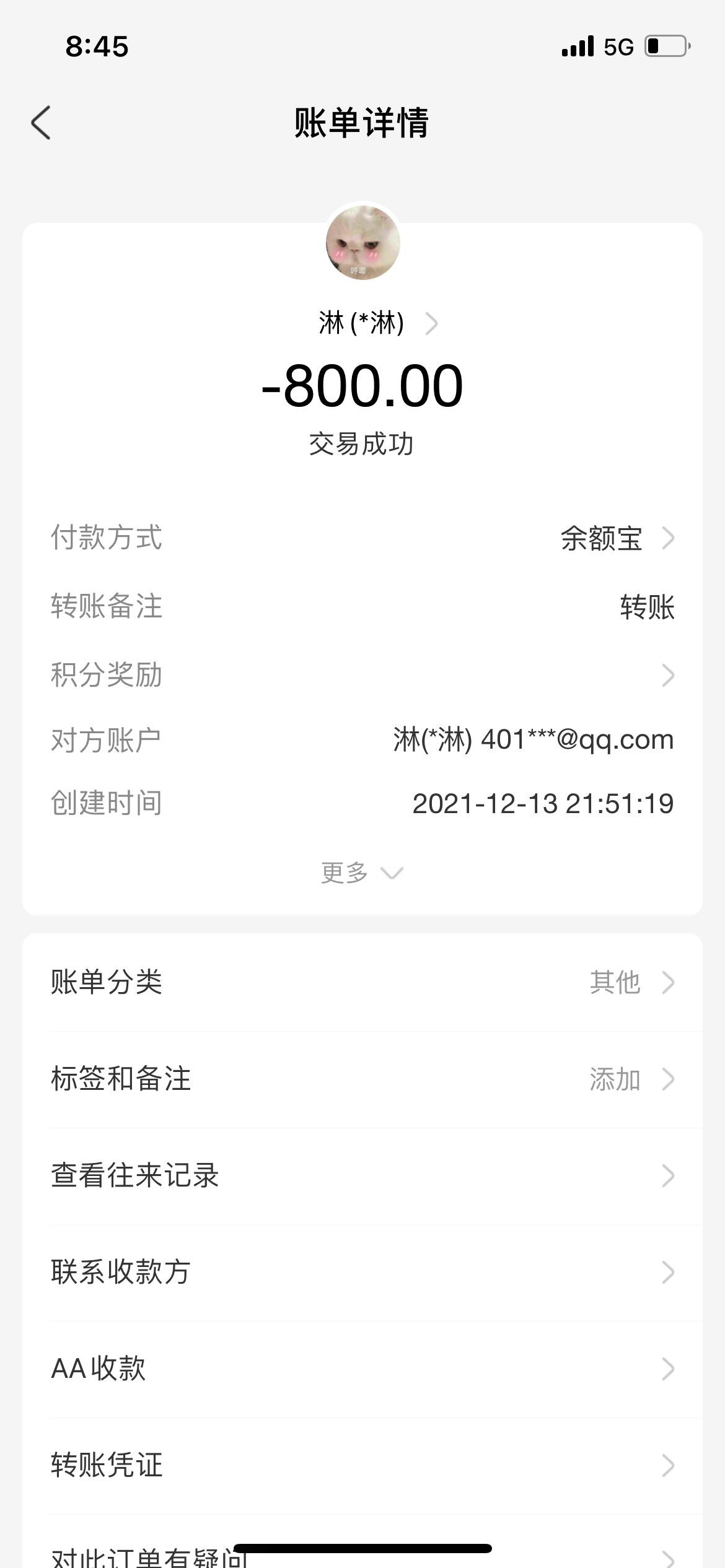Open 查看往来记录
This screenshot has width=725, height=1568.
pos(362,1175)
